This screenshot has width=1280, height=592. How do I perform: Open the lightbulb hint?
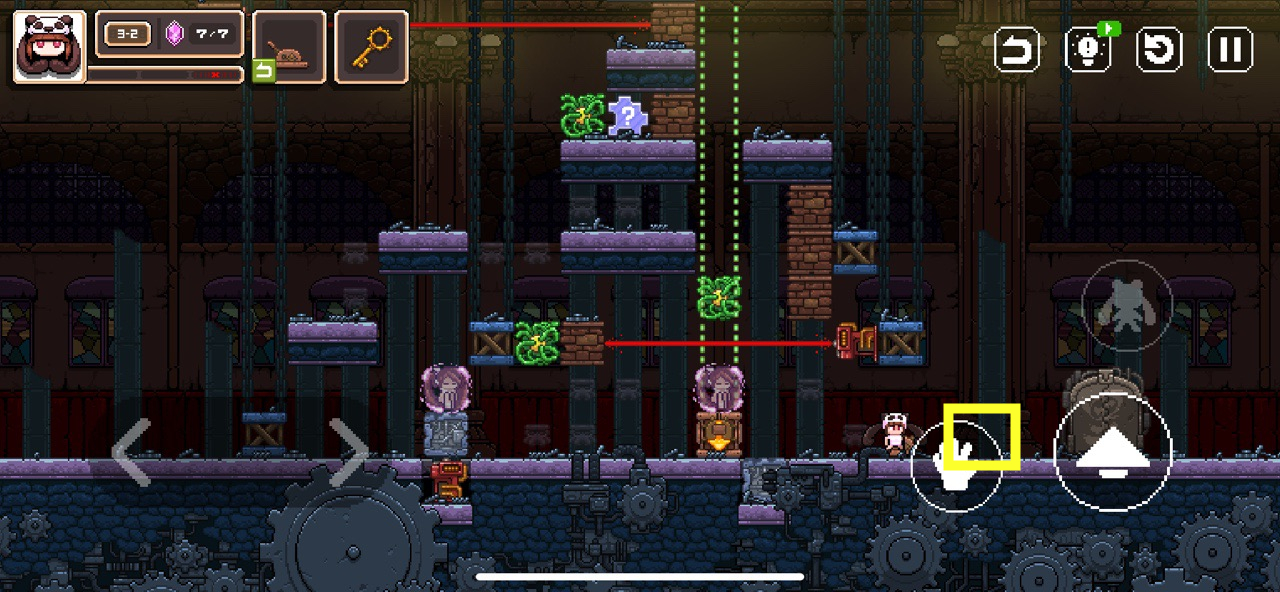[1088, 50]
